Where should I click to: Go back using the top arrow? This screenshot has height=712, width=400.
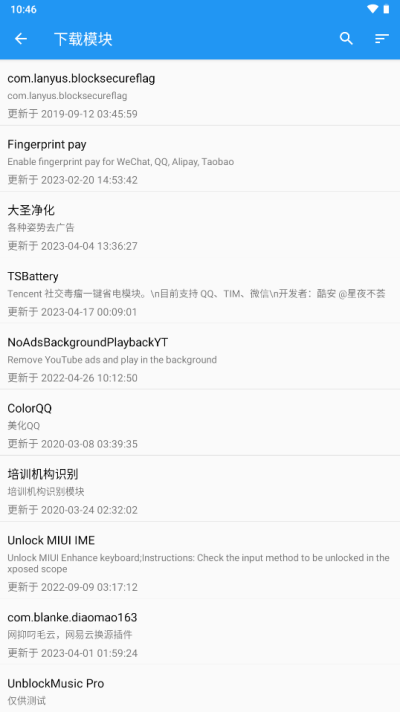(x=21, y=39)
